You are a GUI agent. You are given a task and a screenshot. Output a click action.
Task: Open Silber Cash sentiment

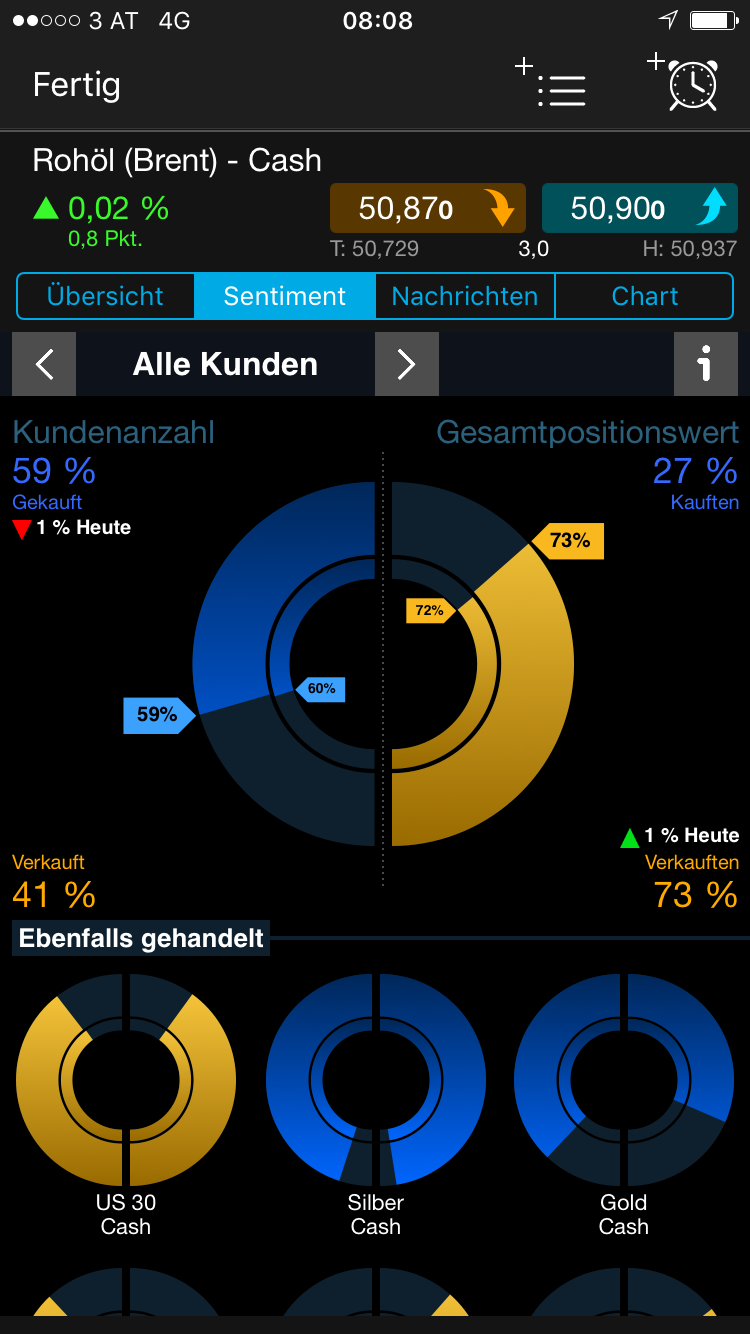pyautogui.click(x=376, y=1082)
